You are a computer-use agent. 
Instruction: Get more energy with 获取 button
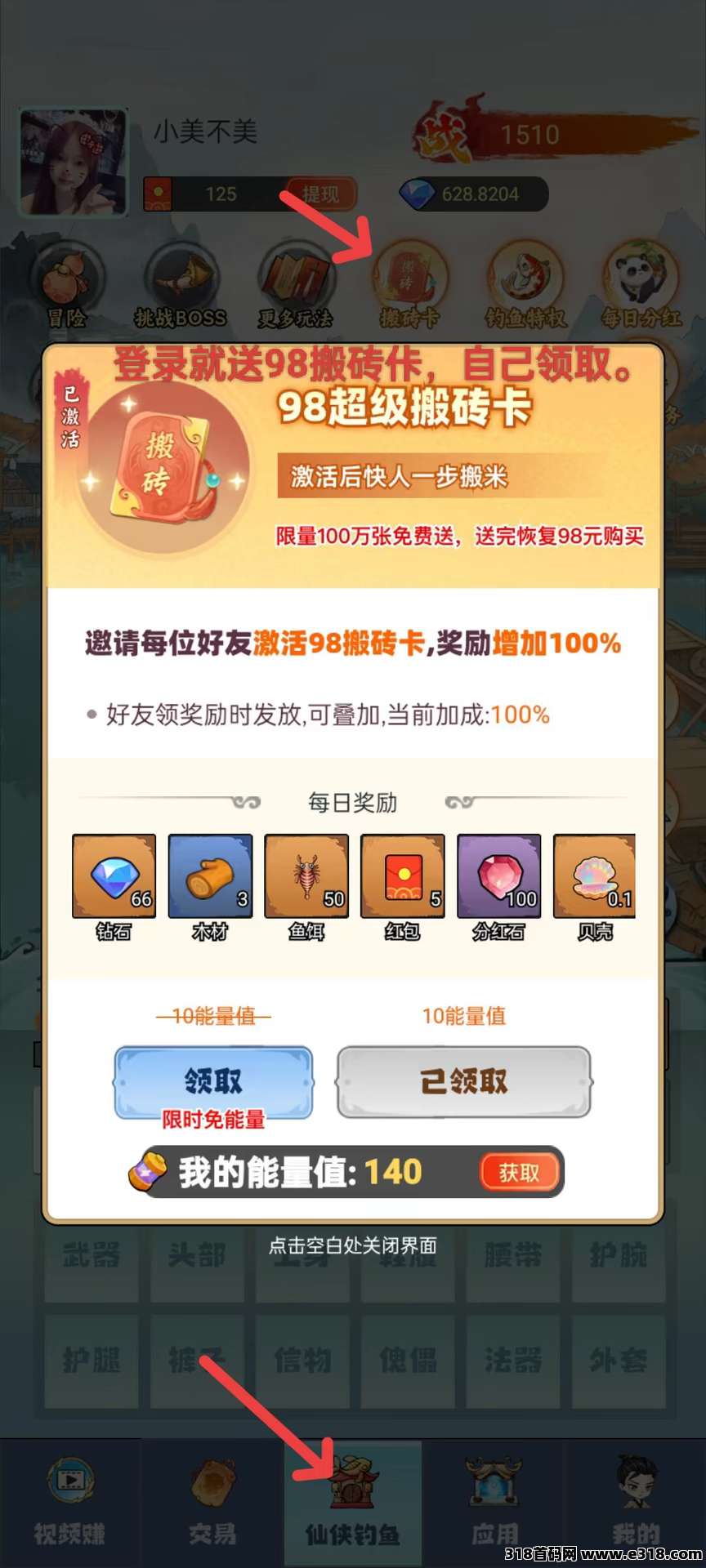(520, 1173)
